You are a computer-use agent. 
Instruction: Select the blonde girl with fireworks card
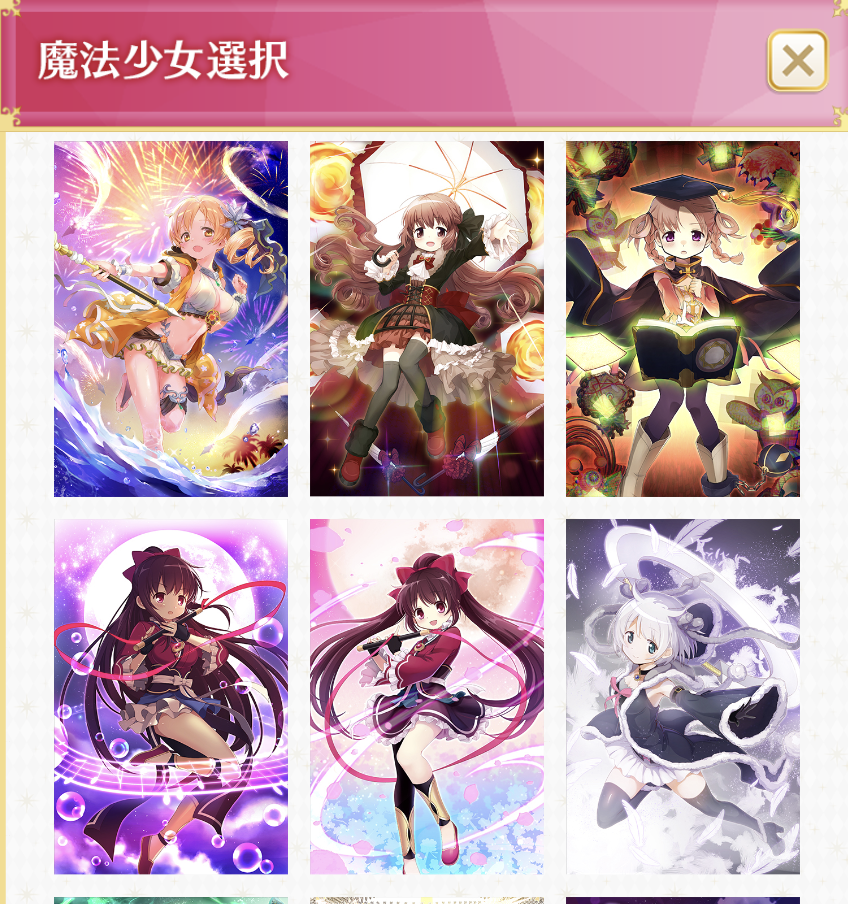tap(171, 319)
